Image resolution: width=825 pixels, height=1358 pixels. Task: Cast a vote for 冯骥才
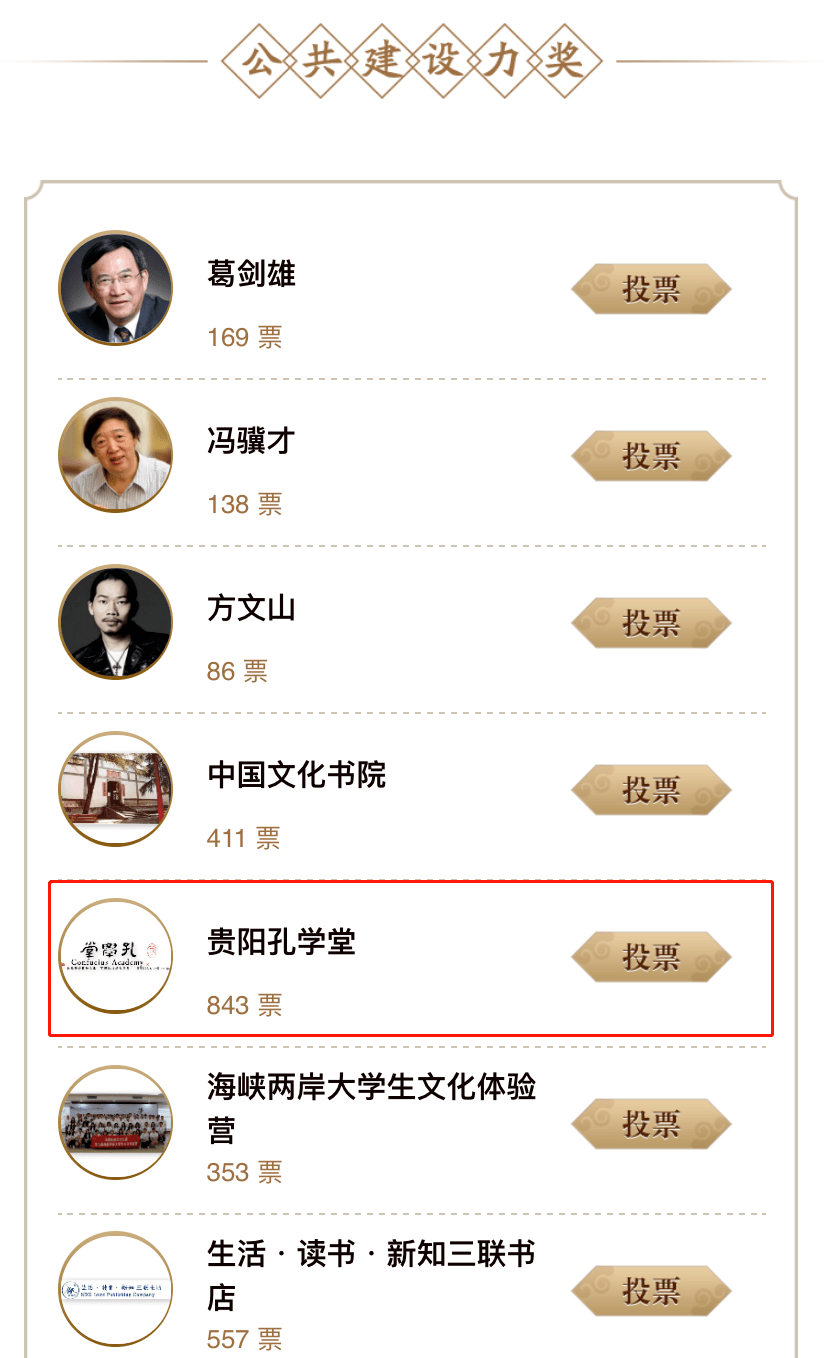tap(651, 456)
